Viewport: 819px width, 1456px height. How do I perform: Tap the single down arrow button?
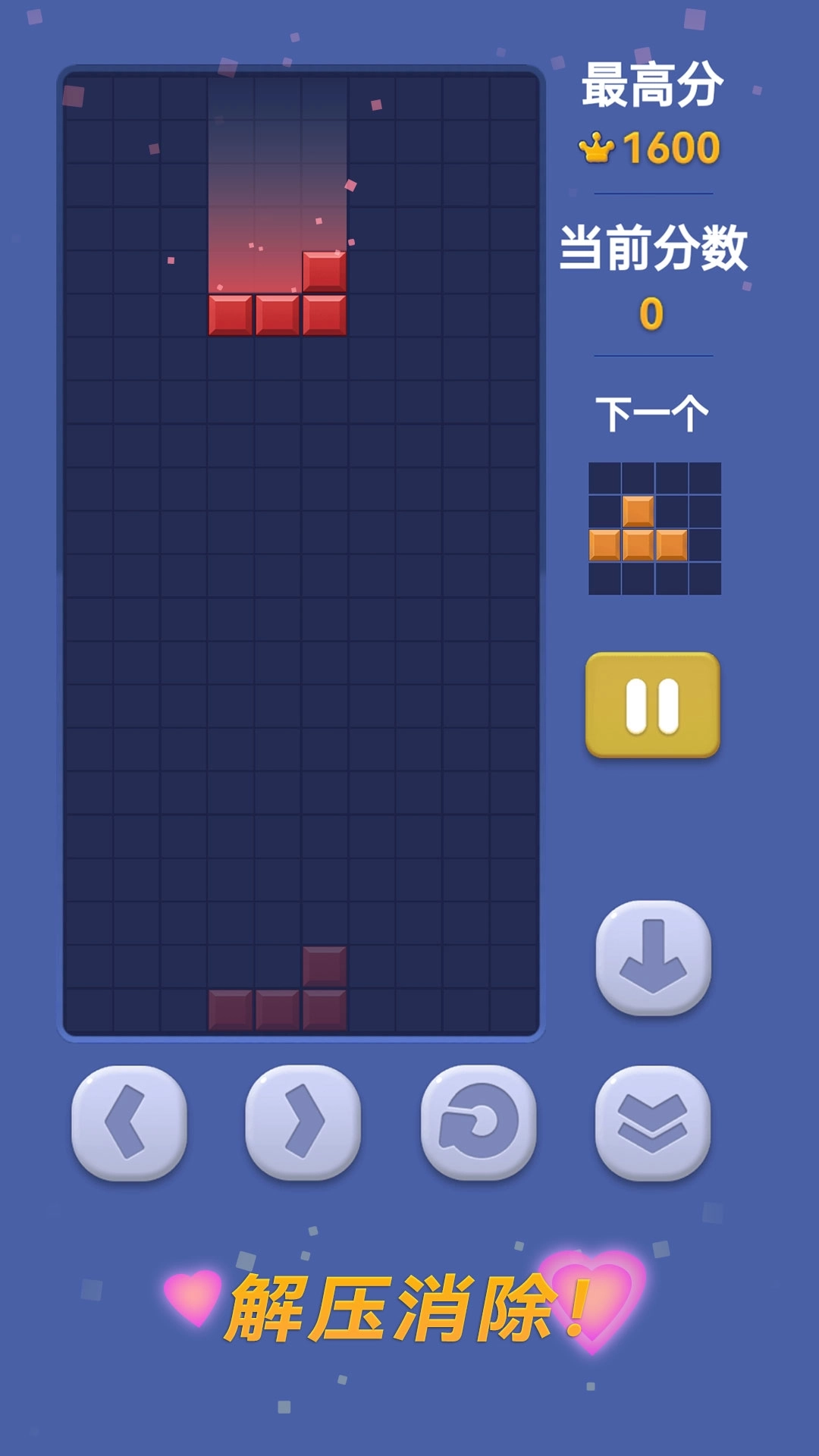click(653, 957)
